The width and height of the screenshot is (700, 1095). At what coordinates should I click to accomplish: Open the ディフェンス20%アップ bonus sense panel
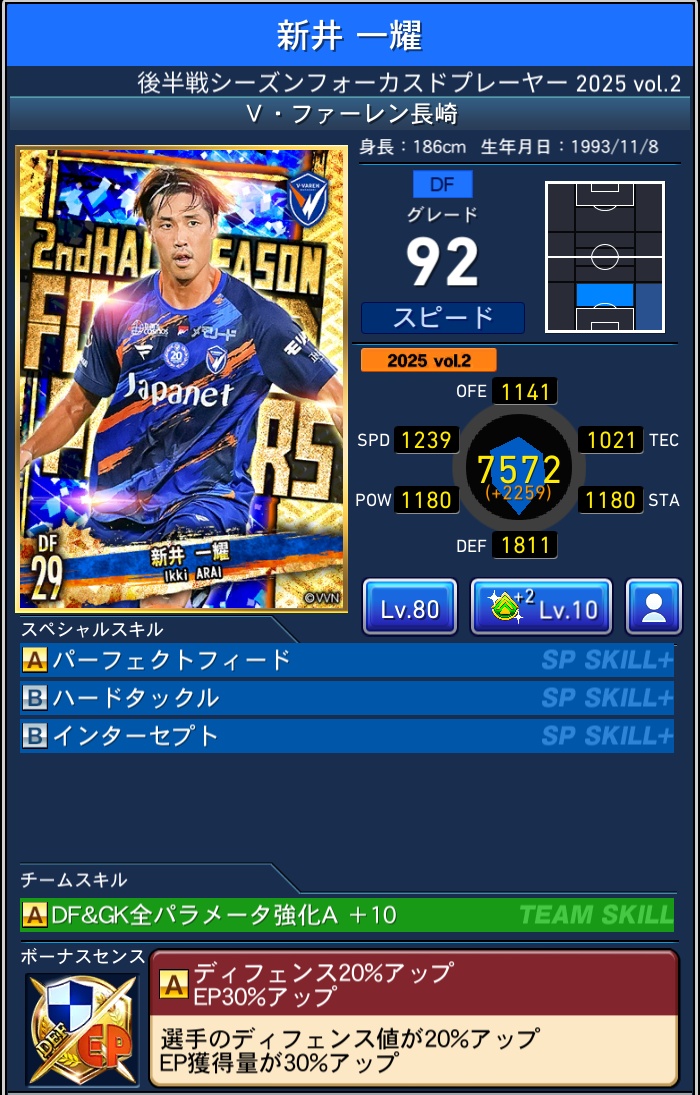[x=413, y=1017]
